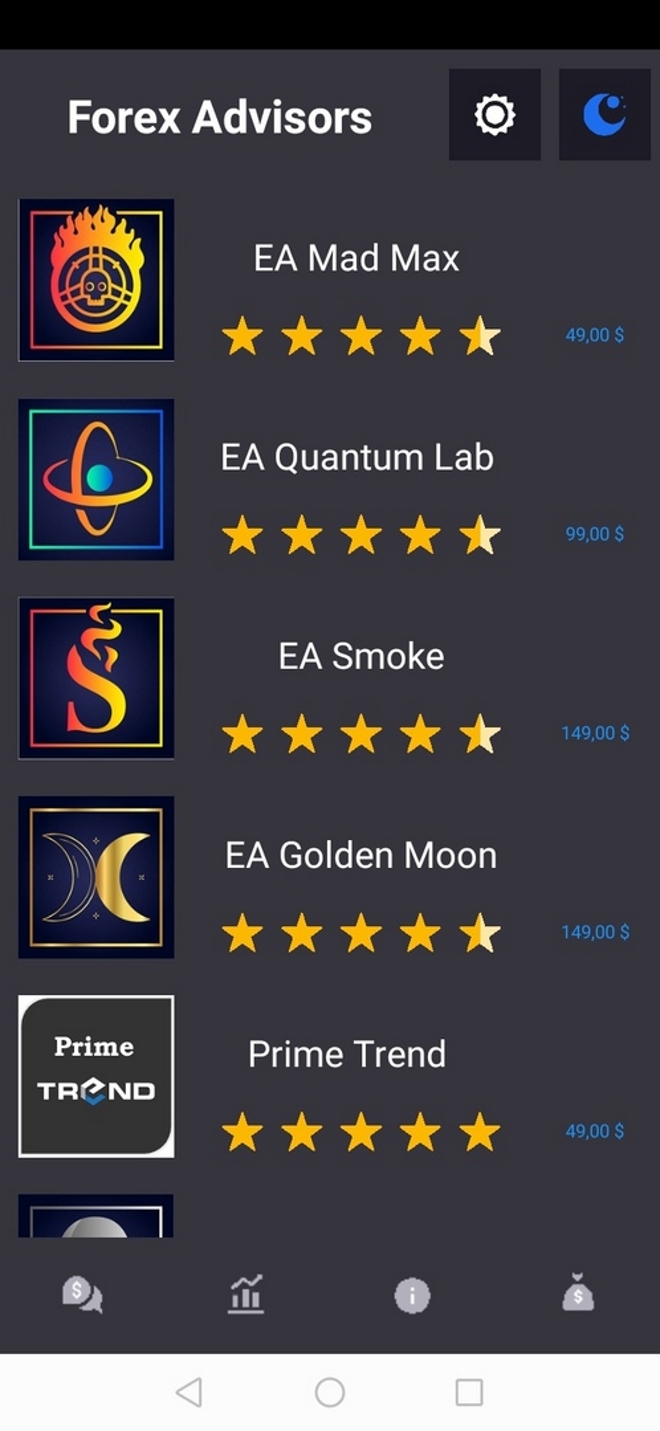Image resolution: width=660 pixels, height=1431 pixels.
Task: View the EA Smoke advisor details
Action: (360, 657)
